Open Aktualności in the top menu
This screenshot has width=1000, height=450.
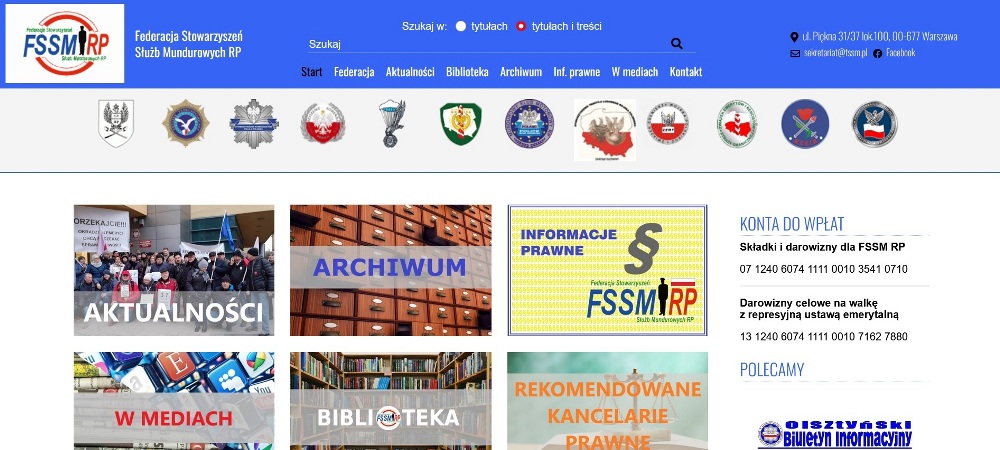pos(410,72)
